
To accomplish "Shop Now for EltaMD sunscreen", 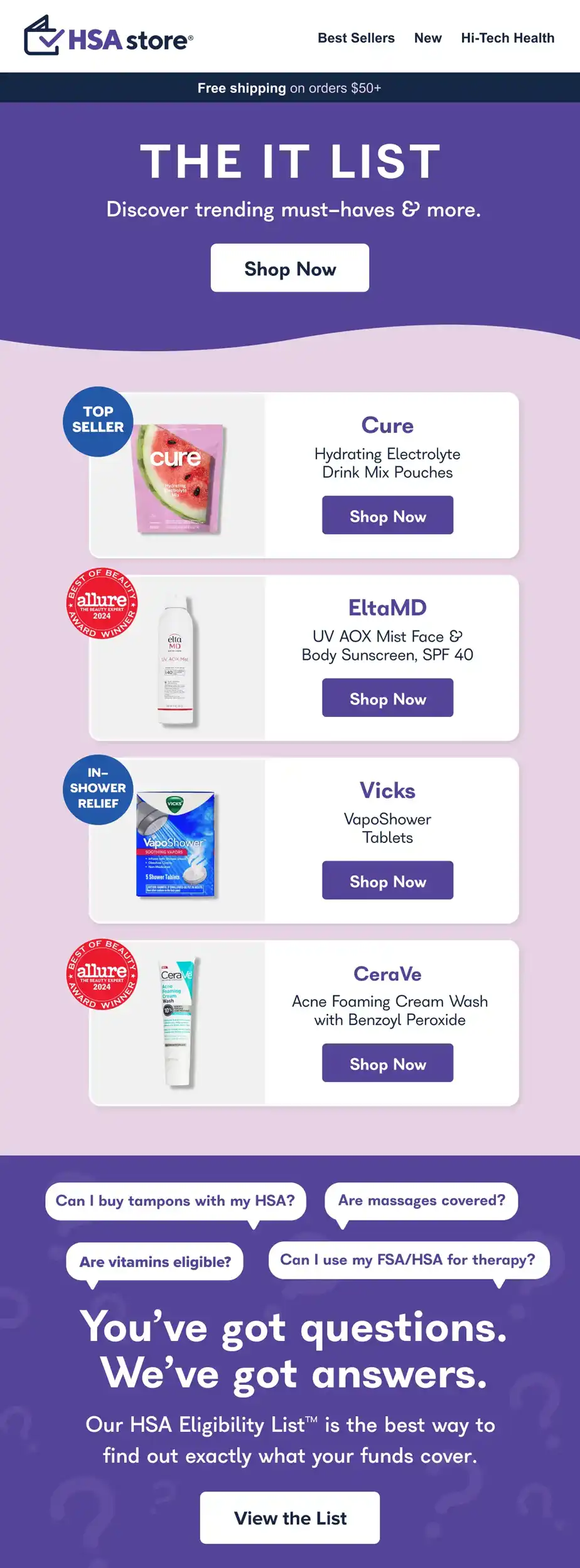I will click(387, 698).
